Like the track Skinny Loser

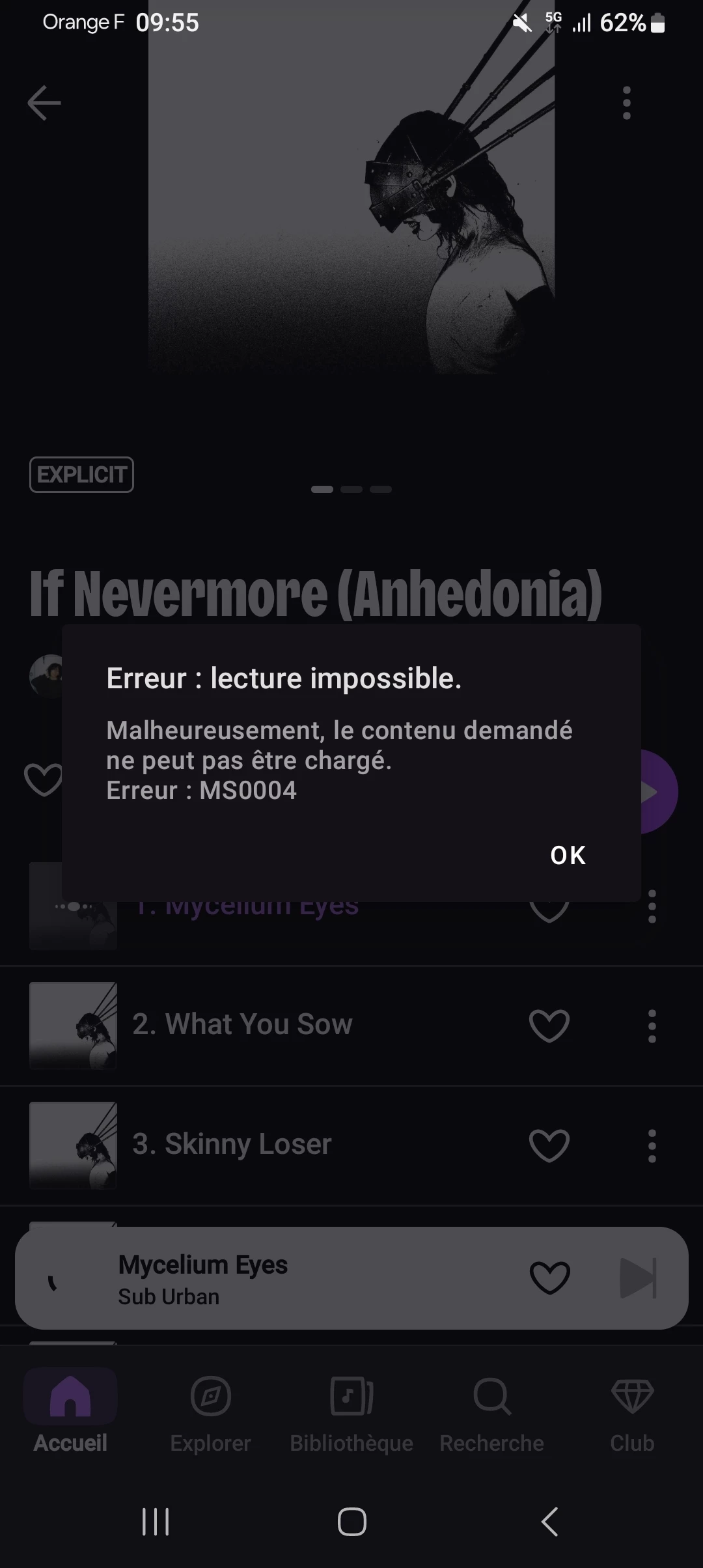(x=549, y=1145)
